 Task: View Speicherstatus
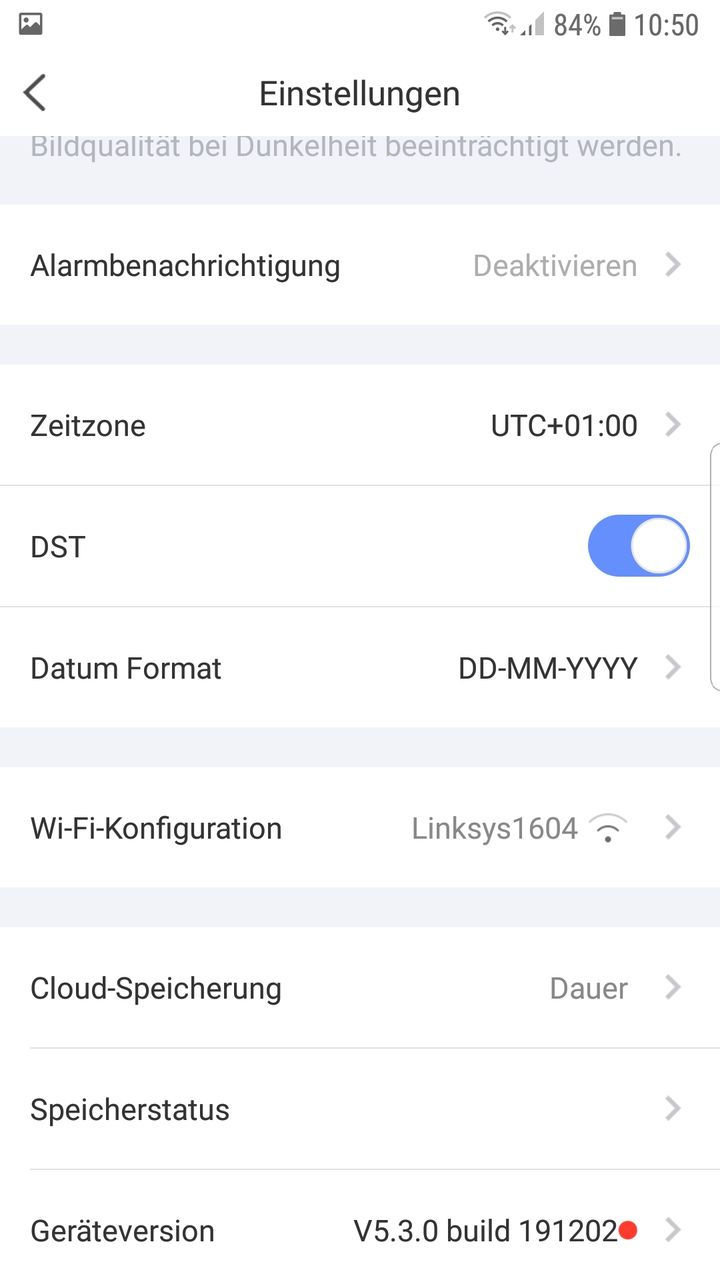(360, 1109)
